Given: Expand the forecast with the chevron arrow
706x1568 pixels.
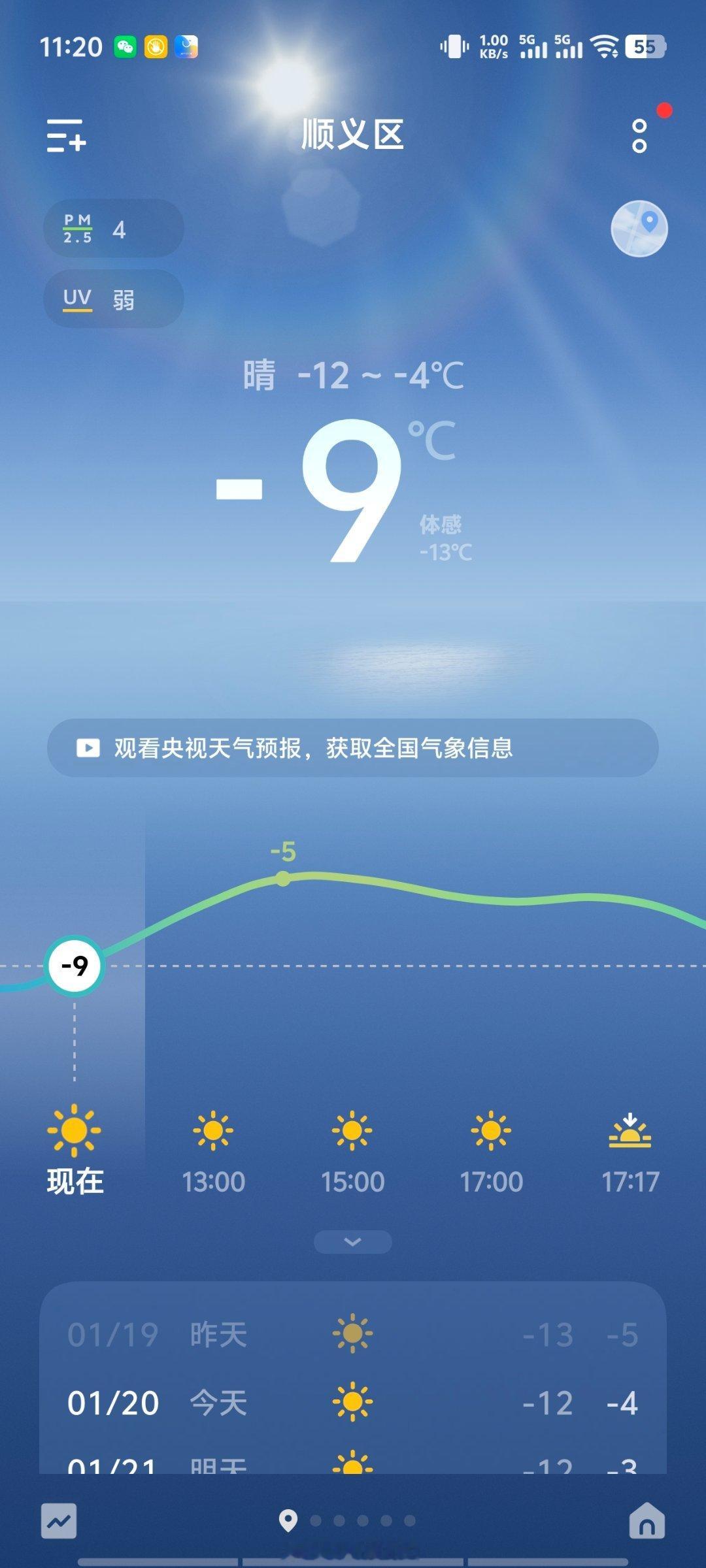Looking at the screenshot, I should coord(353,1240).
